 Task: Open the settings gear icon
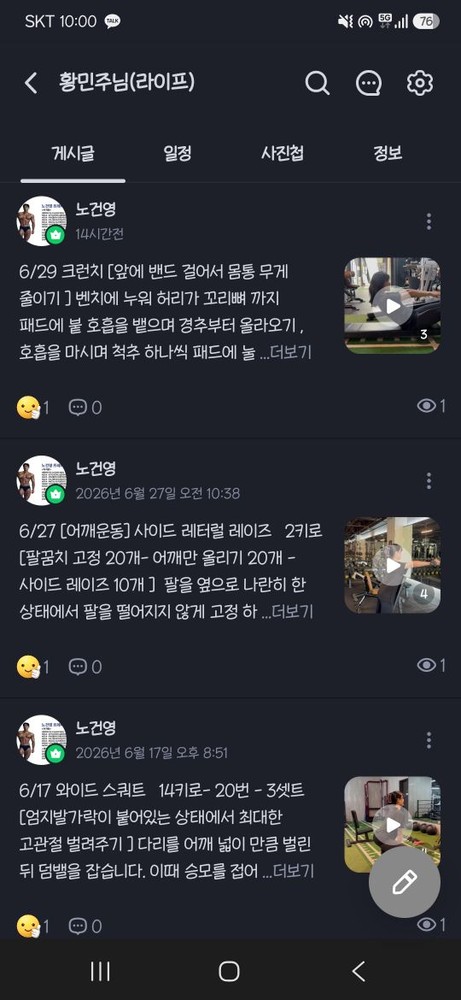(420, 83)
